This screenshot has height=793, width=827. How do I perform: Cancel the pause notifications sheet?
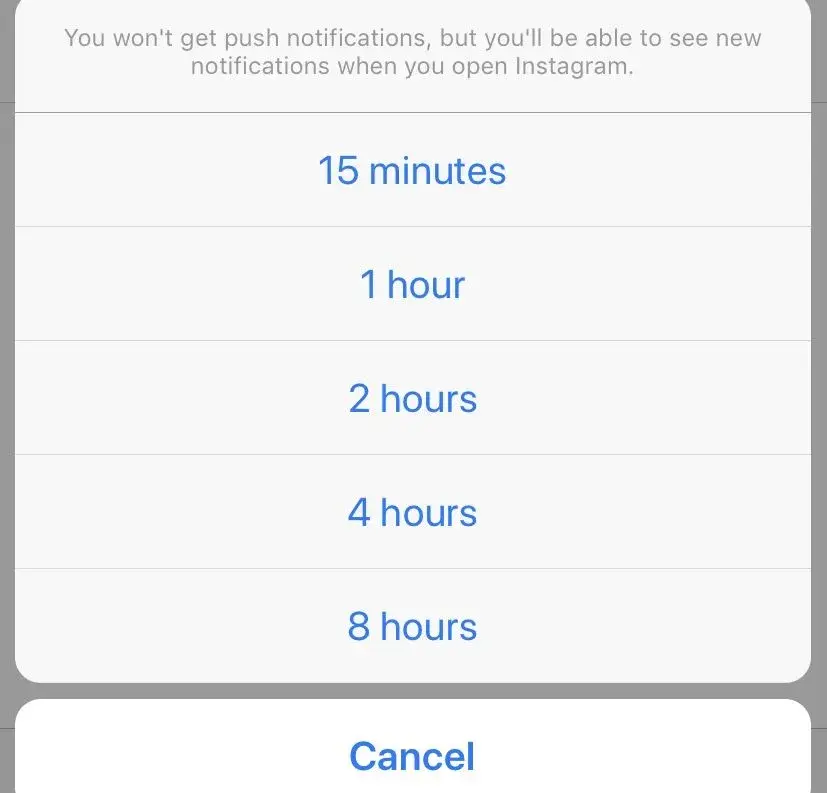click(x=412, y=755)
